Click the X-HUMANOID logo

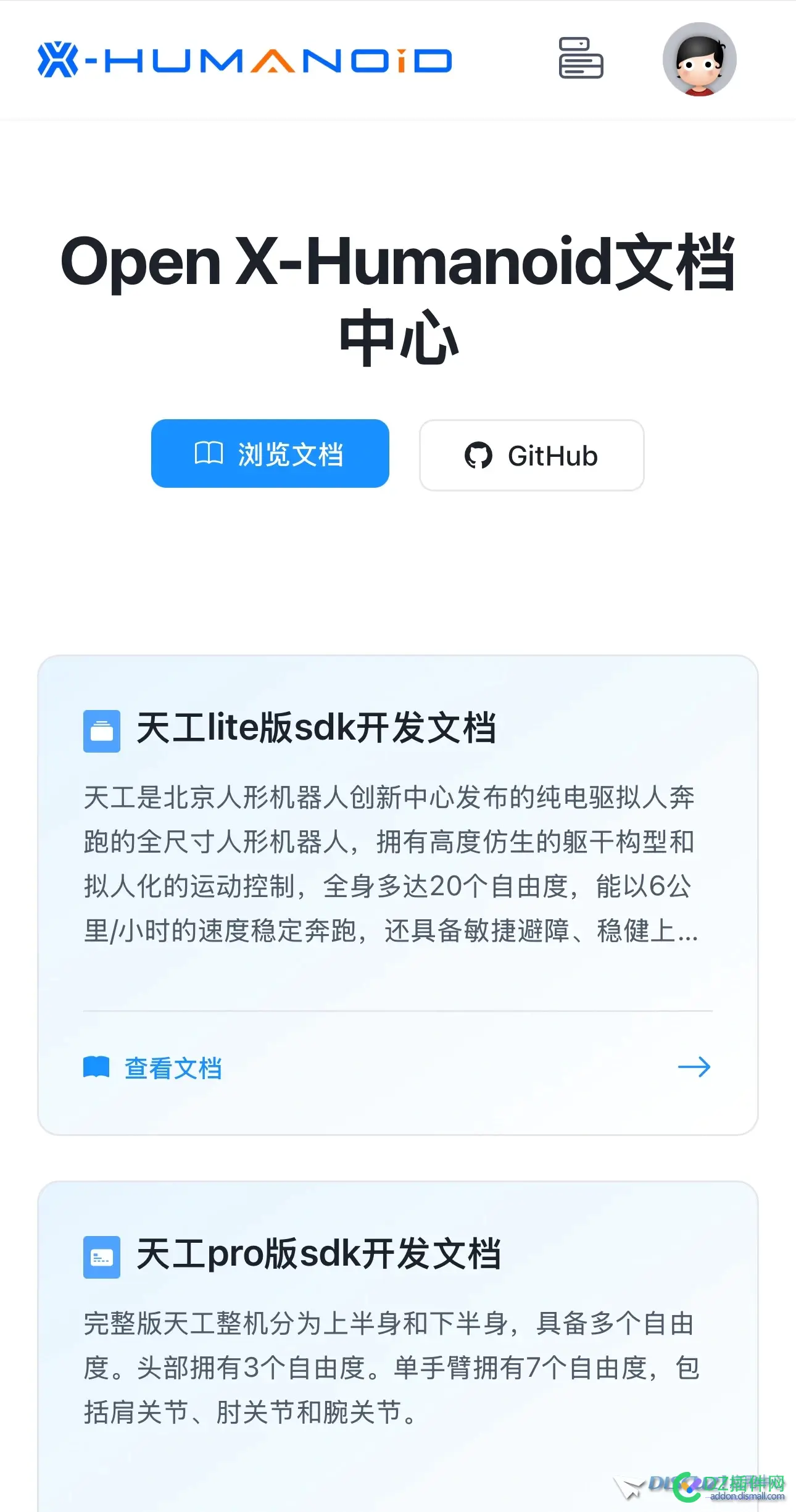pyautogui.click(x=244, y=60)
